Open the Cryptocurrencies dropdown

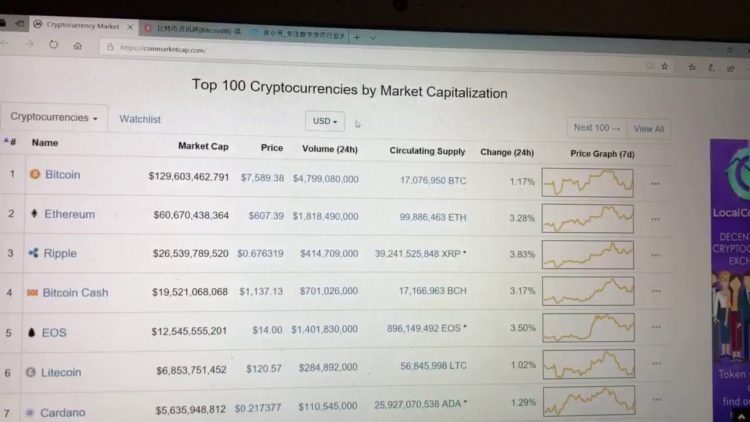click(55, 118)
